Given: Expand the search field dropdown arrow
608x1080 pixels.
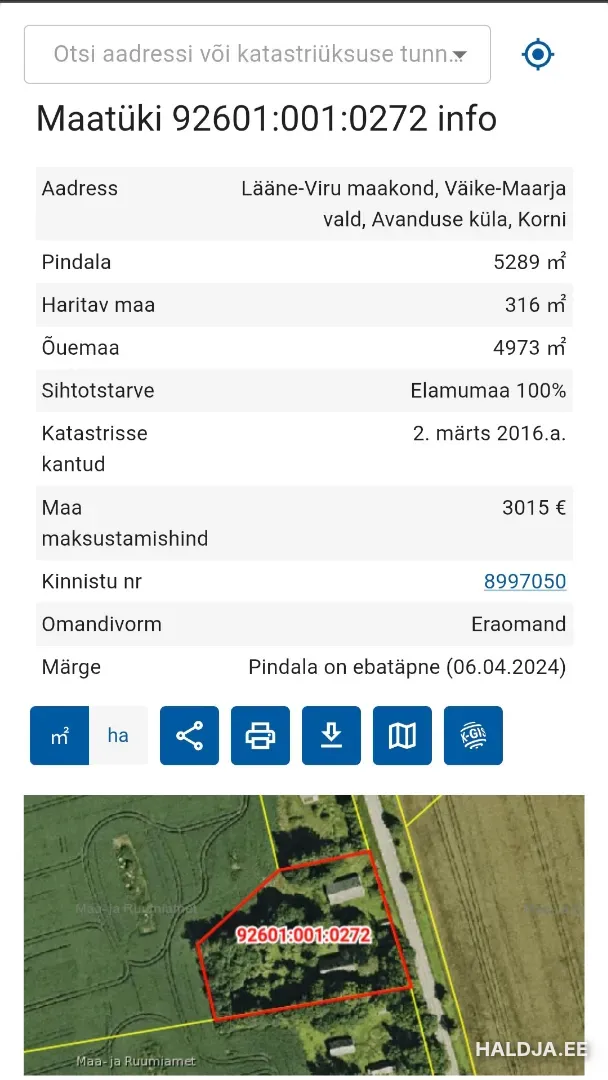Looking at the screenshot, I should point(460,55).
